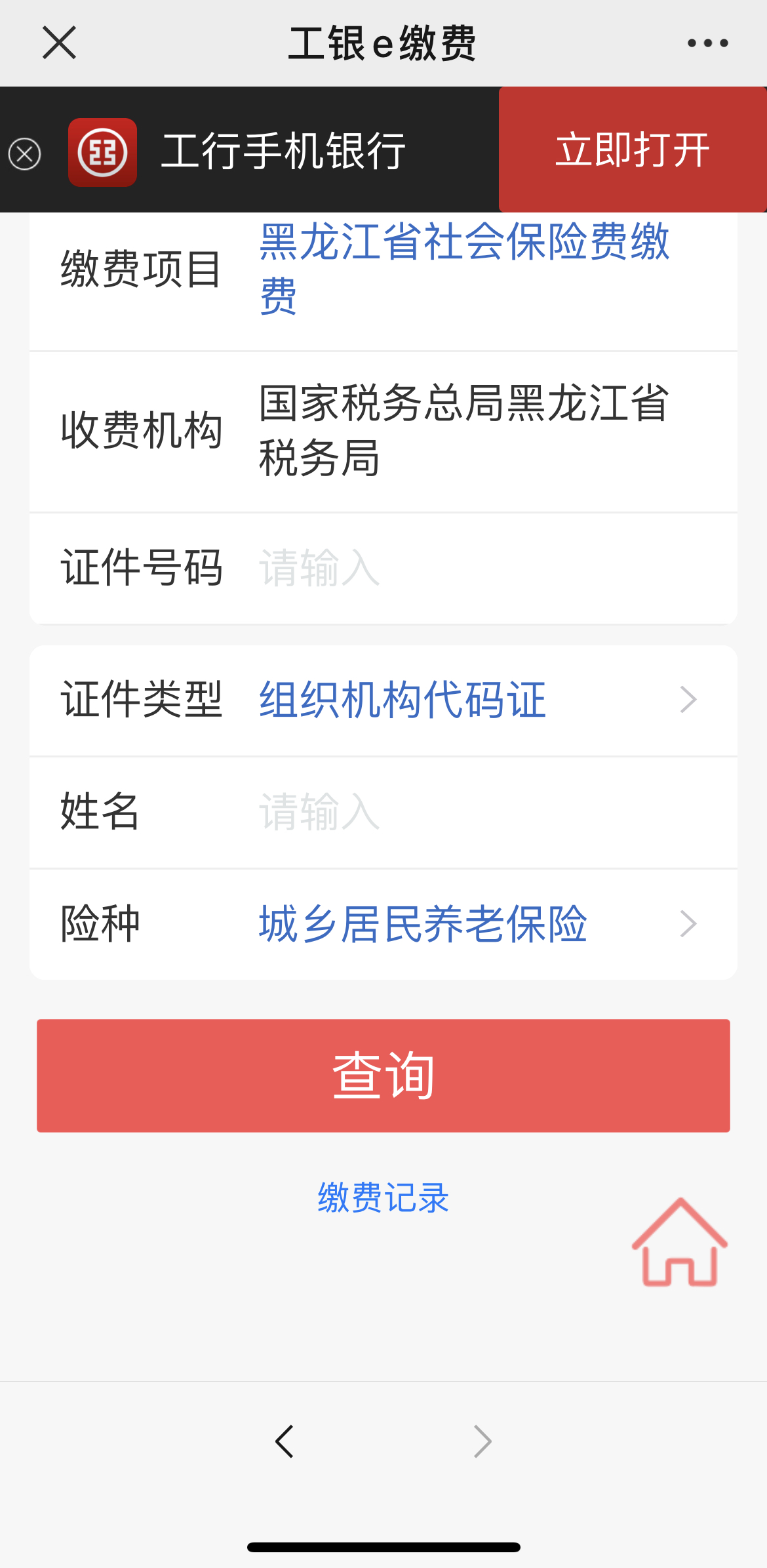
Task: Go back with the browser back arrow
Action: click(x=285, y=1441)
